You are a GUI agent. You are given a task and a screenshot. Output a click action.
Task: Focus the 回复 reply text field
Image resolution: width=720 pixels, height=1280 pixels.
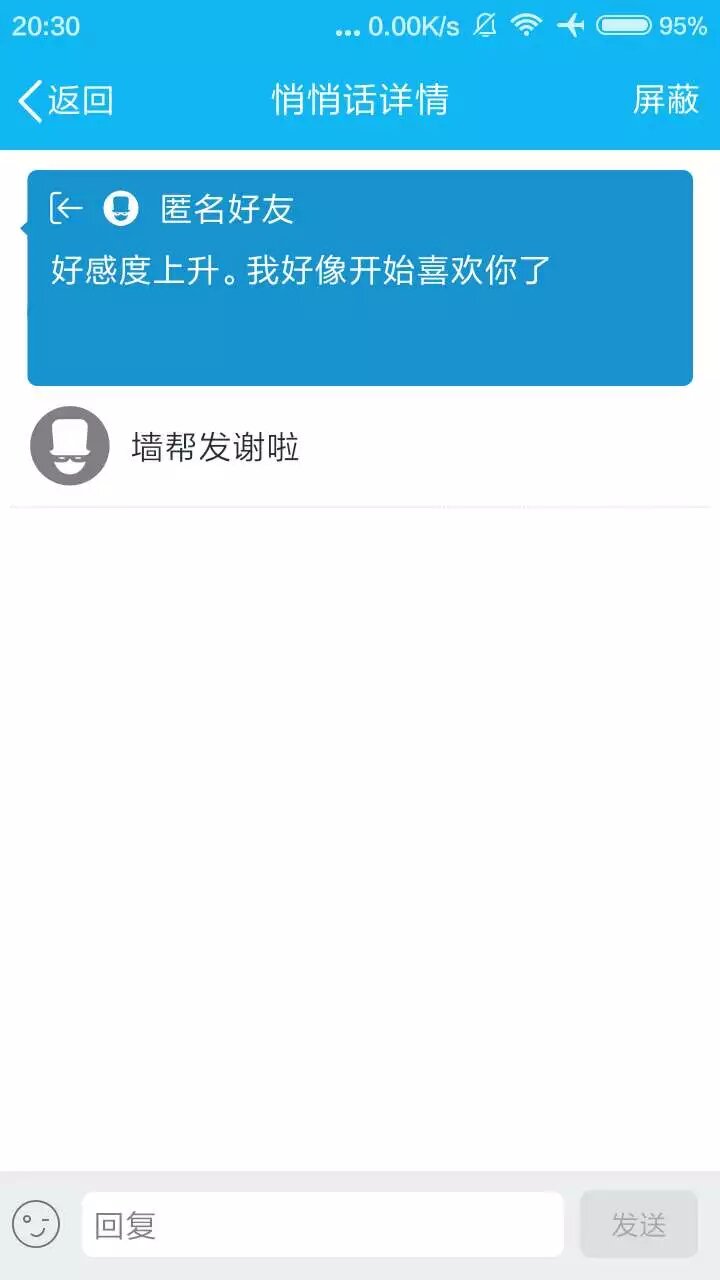322,1224
